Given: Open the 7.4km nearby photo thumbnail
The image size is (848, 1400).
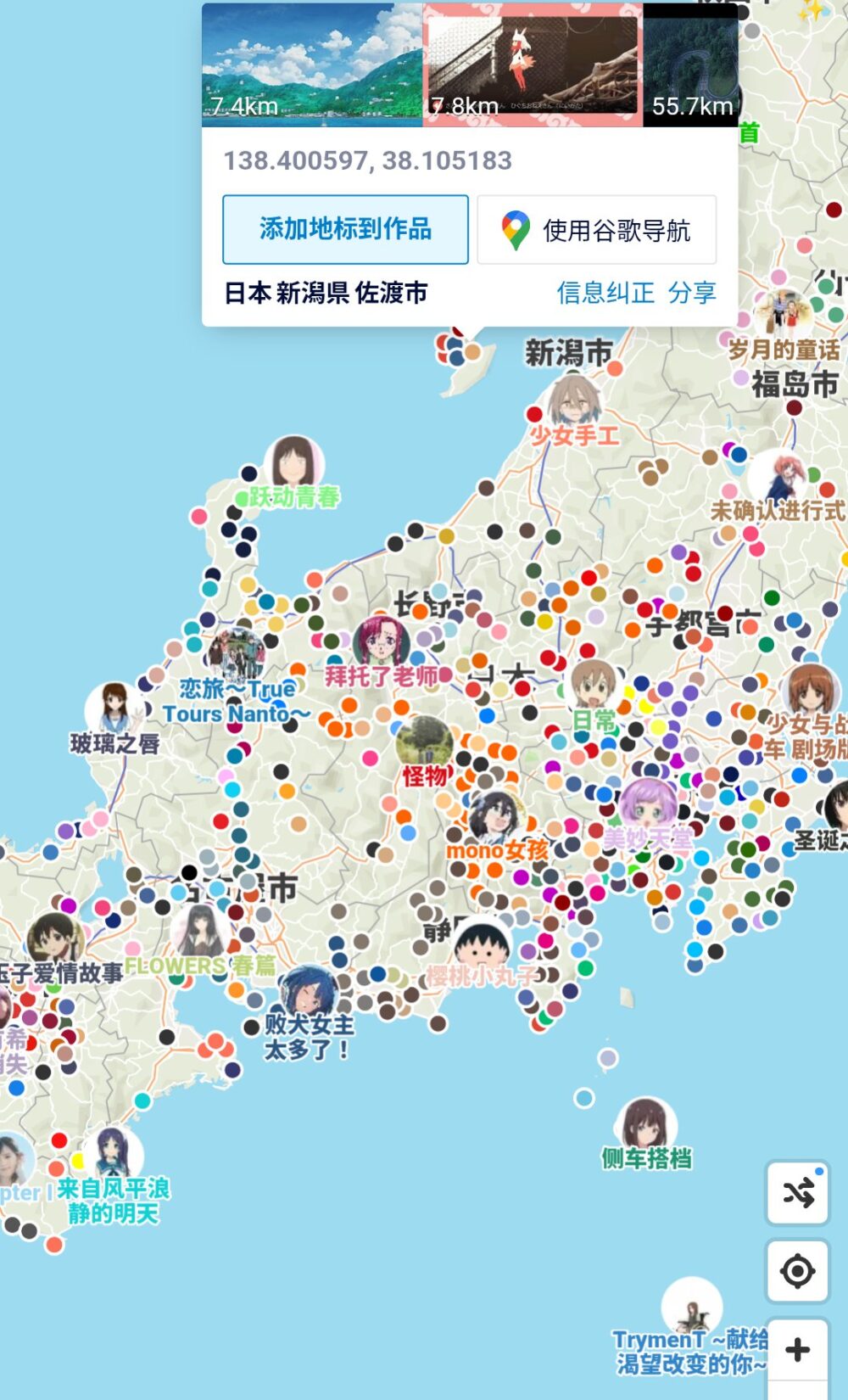Looking at the screenshot, I should pyautogui.click(x=312, y=65).
